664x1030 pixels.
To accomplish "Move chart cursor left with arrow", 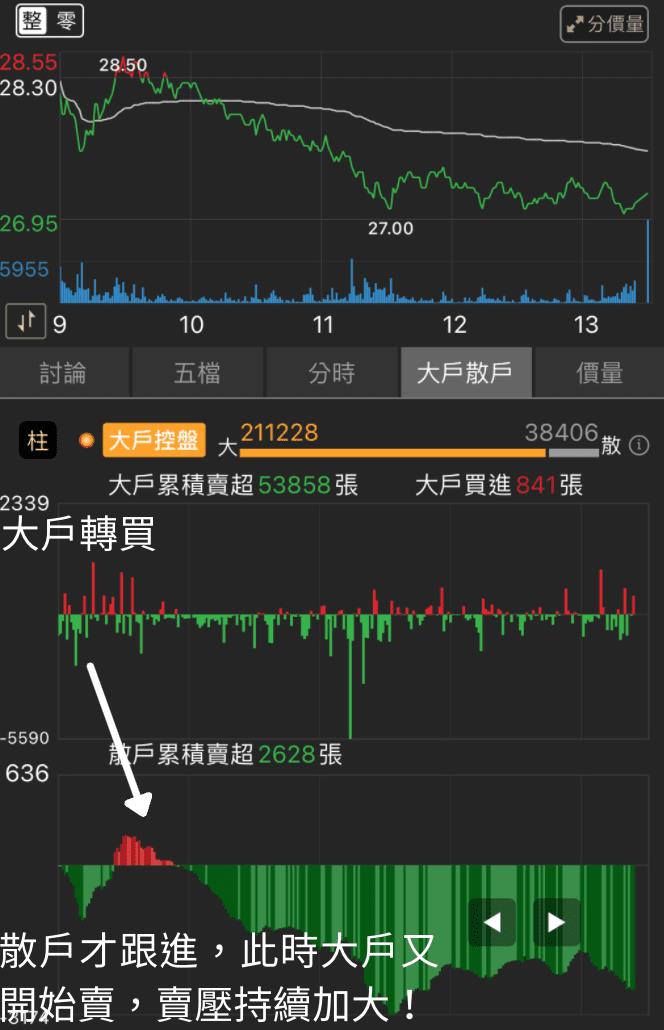I will pyautogui.click(x=492, y=922).
